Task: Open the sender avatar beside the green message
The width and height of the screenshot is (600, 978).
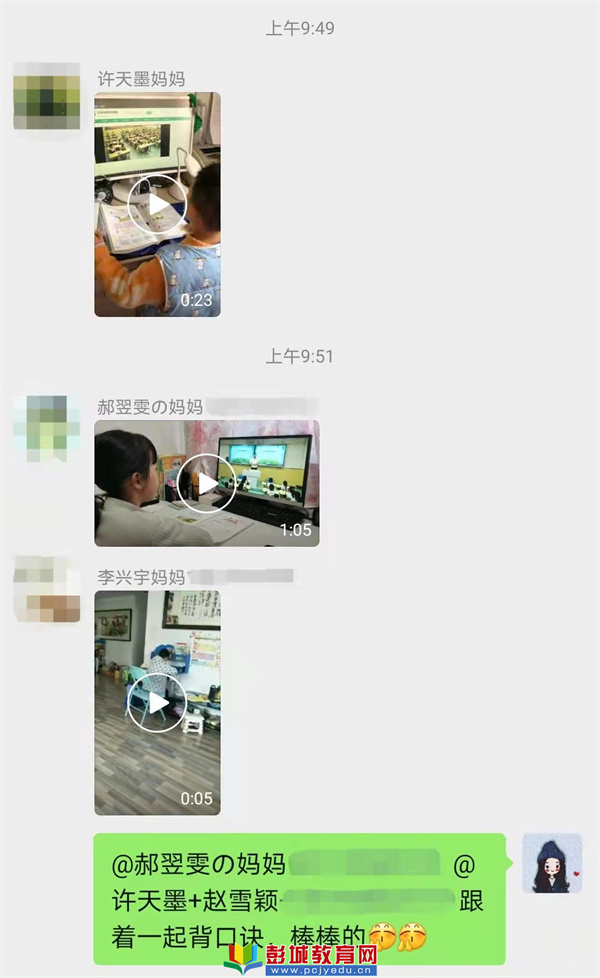Action: click(x=552, y=863)
